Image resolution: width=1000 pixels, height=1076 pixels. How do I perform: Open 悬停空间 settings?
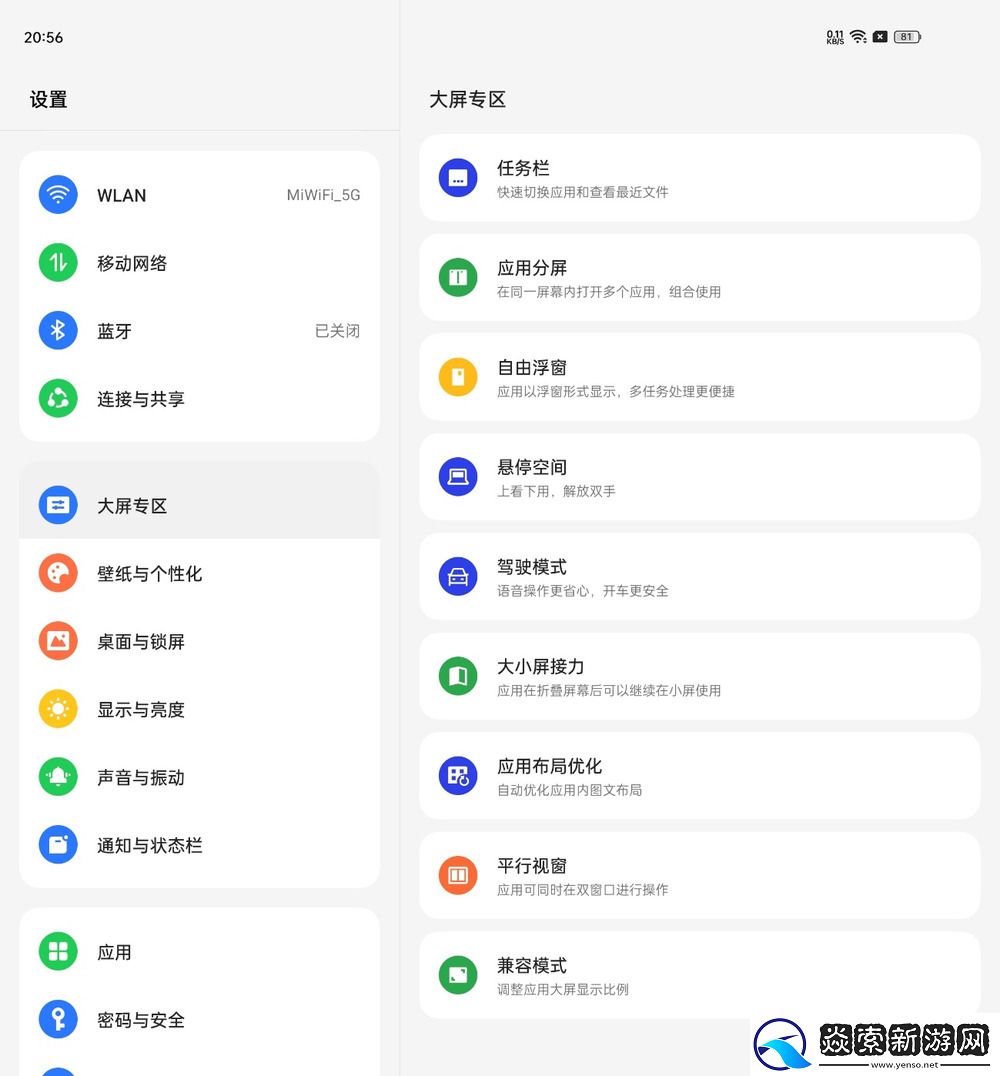tap(699, 477)
